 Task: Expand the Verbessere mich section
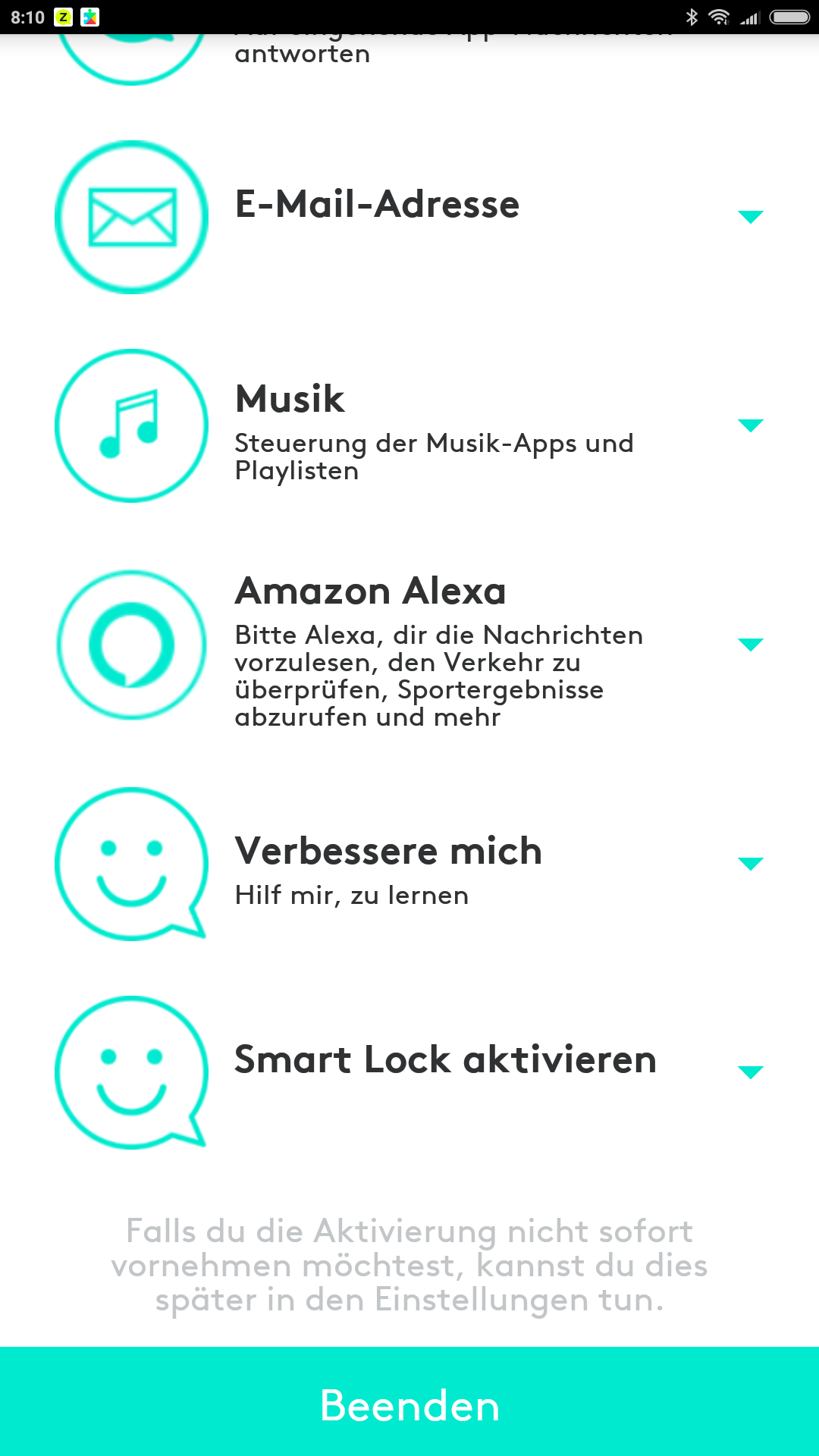pyautogui.click(x=750, y=864)
